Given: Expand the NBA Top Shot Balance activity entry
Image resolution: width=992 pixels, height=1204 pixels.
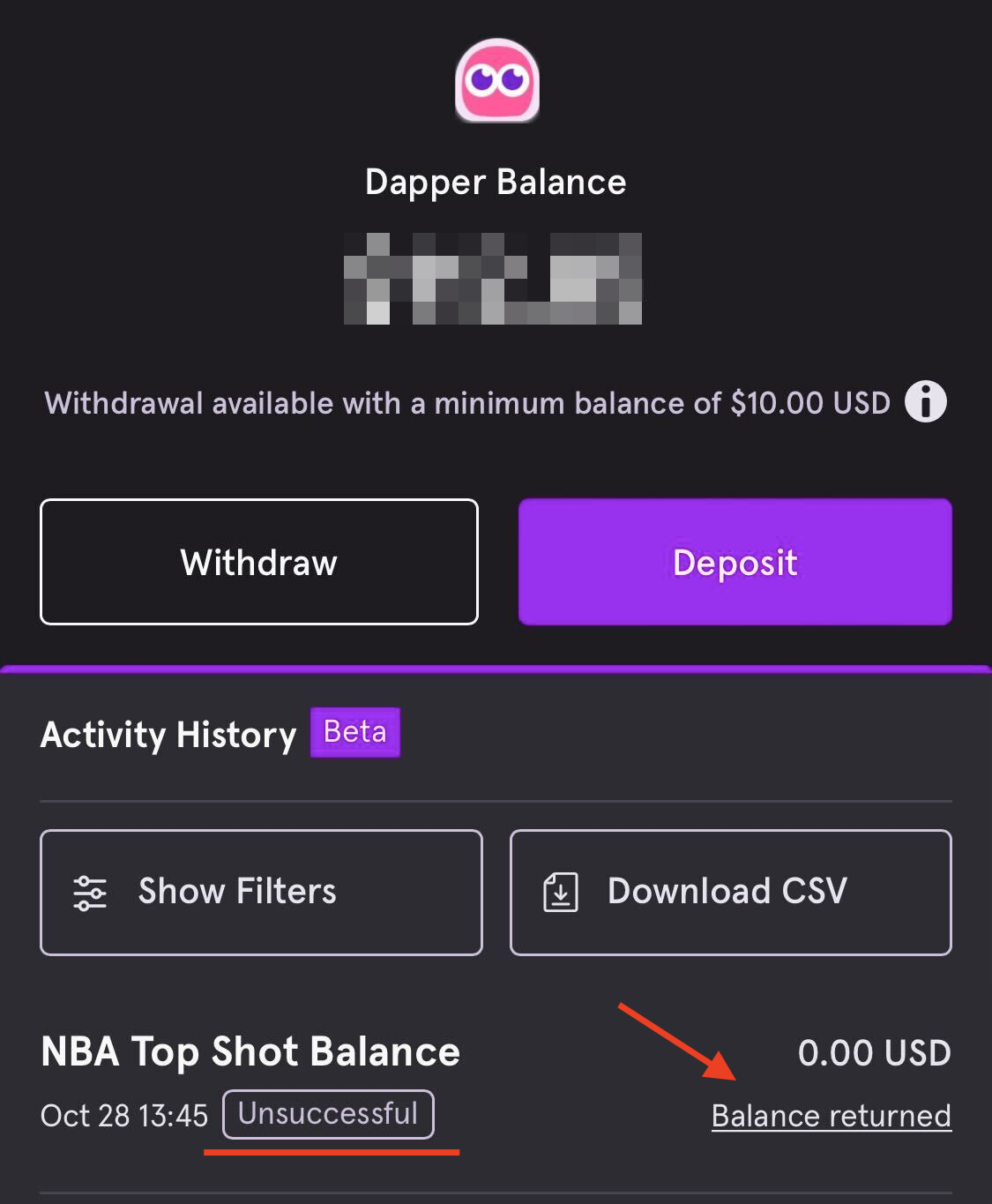Looking at the screenshot, I should [251, 1052].
